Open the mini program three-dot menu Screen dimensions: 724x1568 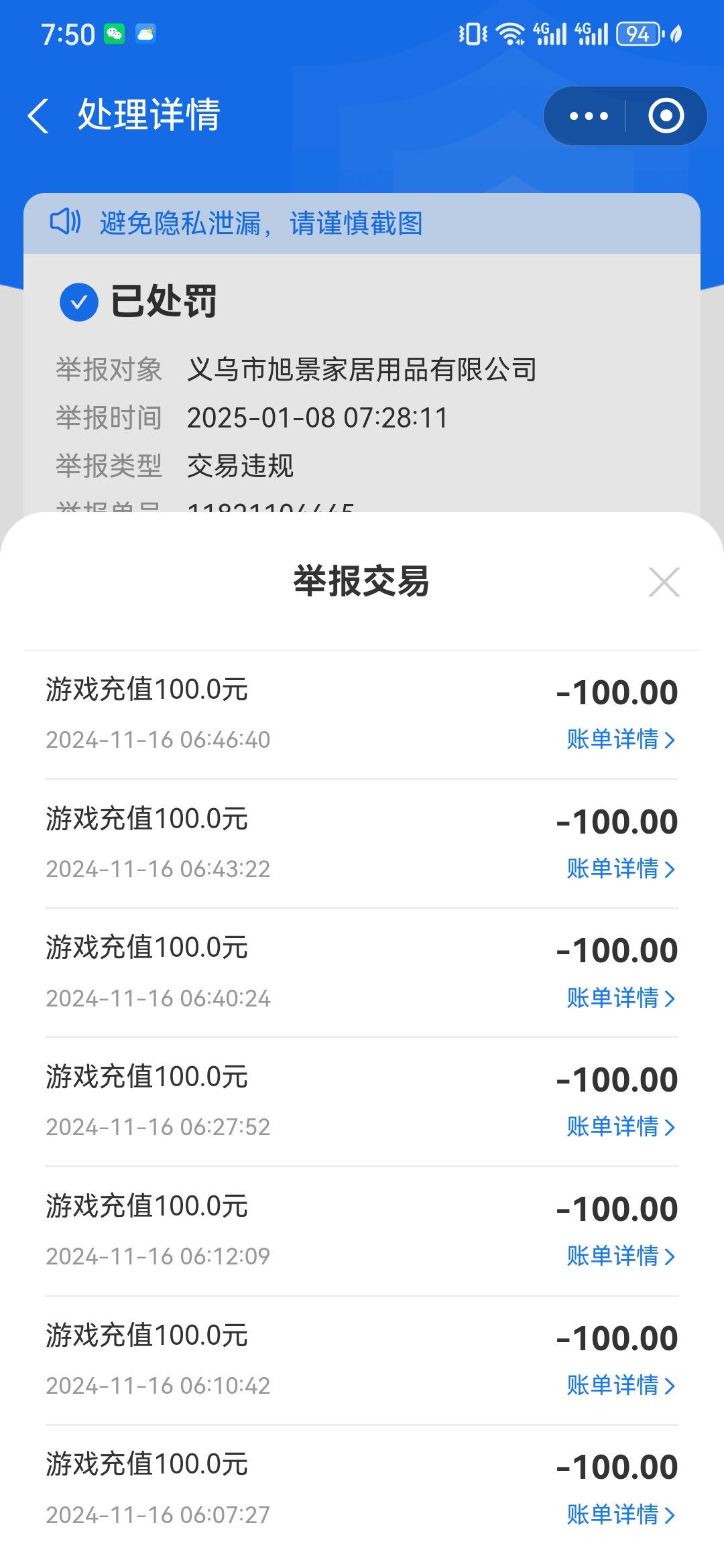(588, 116)
